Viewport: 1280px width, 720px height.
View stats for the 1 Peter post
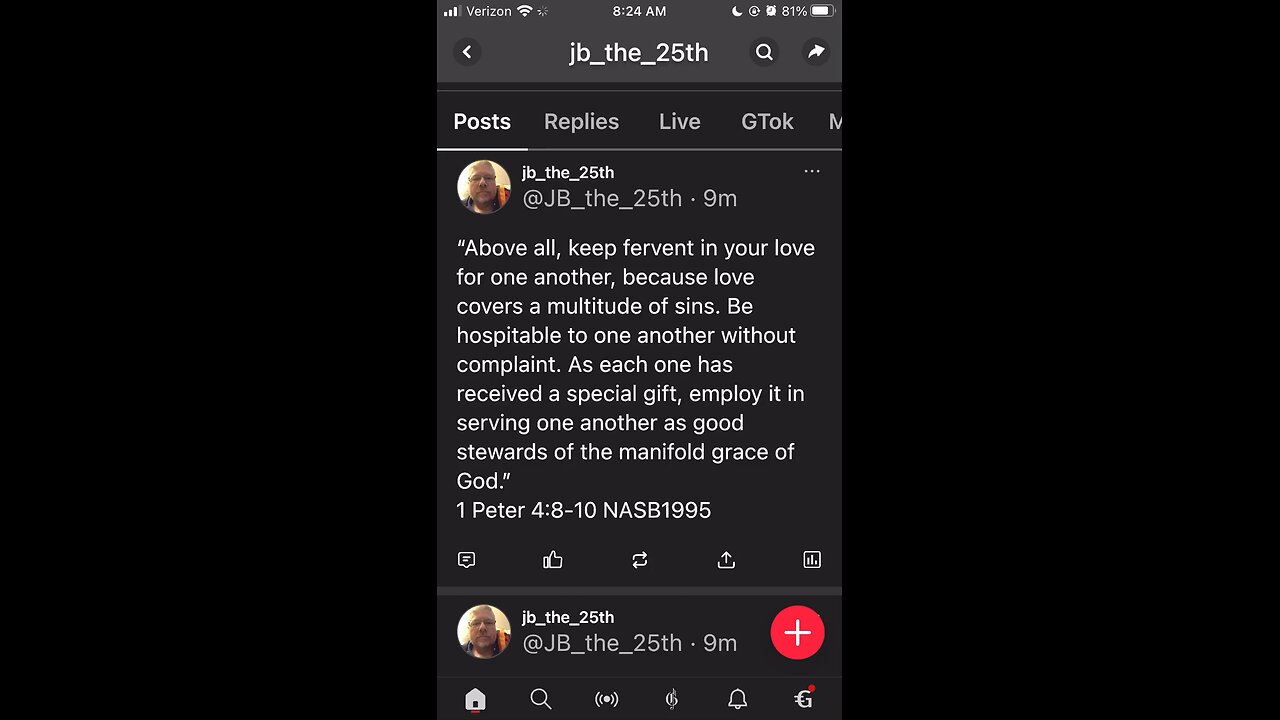(812, 560)
